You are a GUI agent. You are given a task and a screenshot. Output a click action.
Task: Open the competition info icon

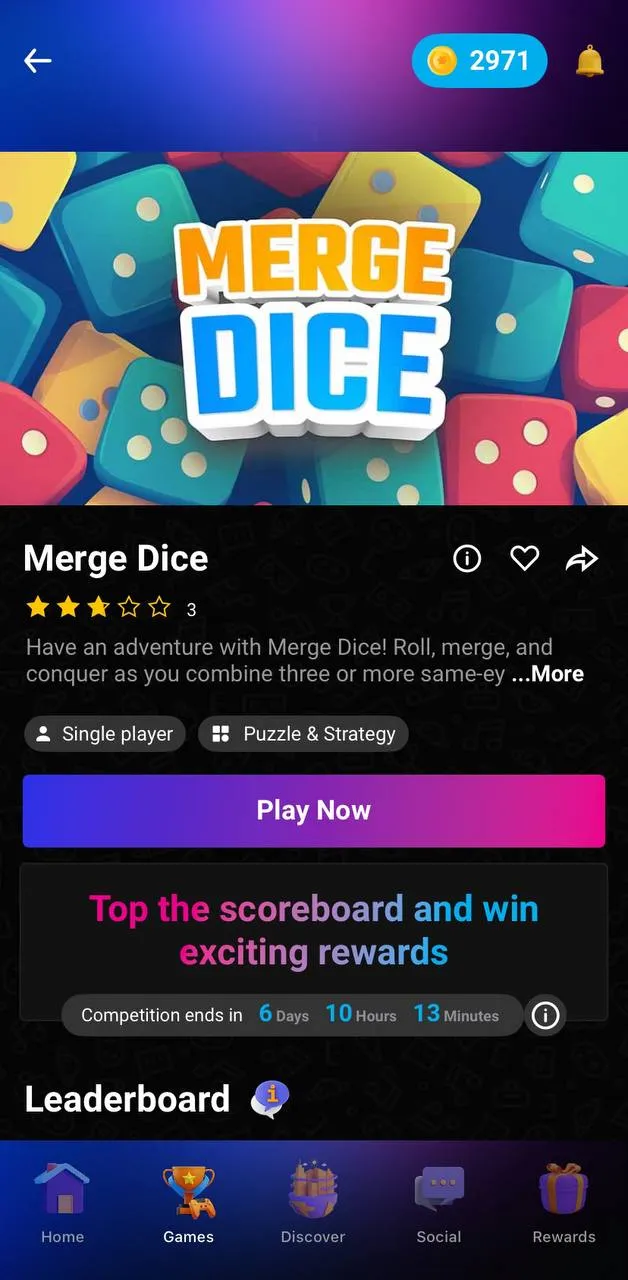click(x=545, y=1016)
